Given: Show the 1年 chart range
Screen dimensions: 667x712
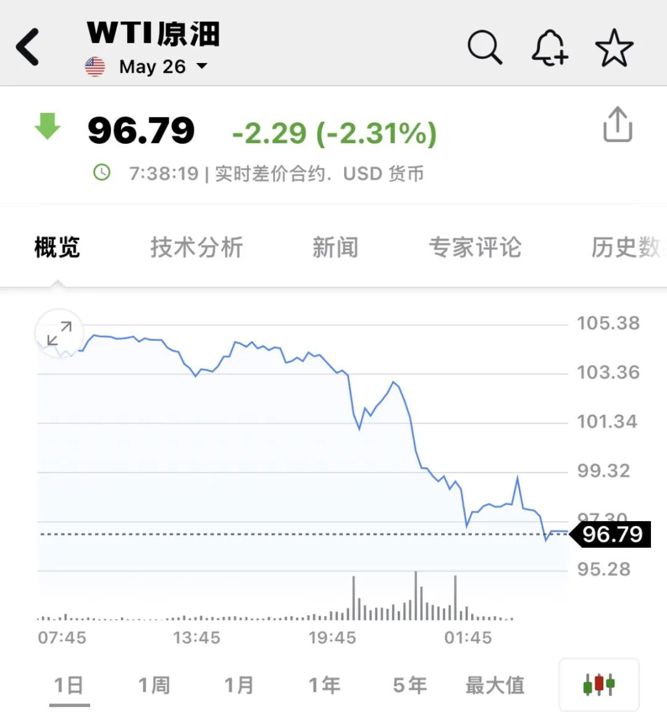Looking at the screenshot, I should coord(324,685).
